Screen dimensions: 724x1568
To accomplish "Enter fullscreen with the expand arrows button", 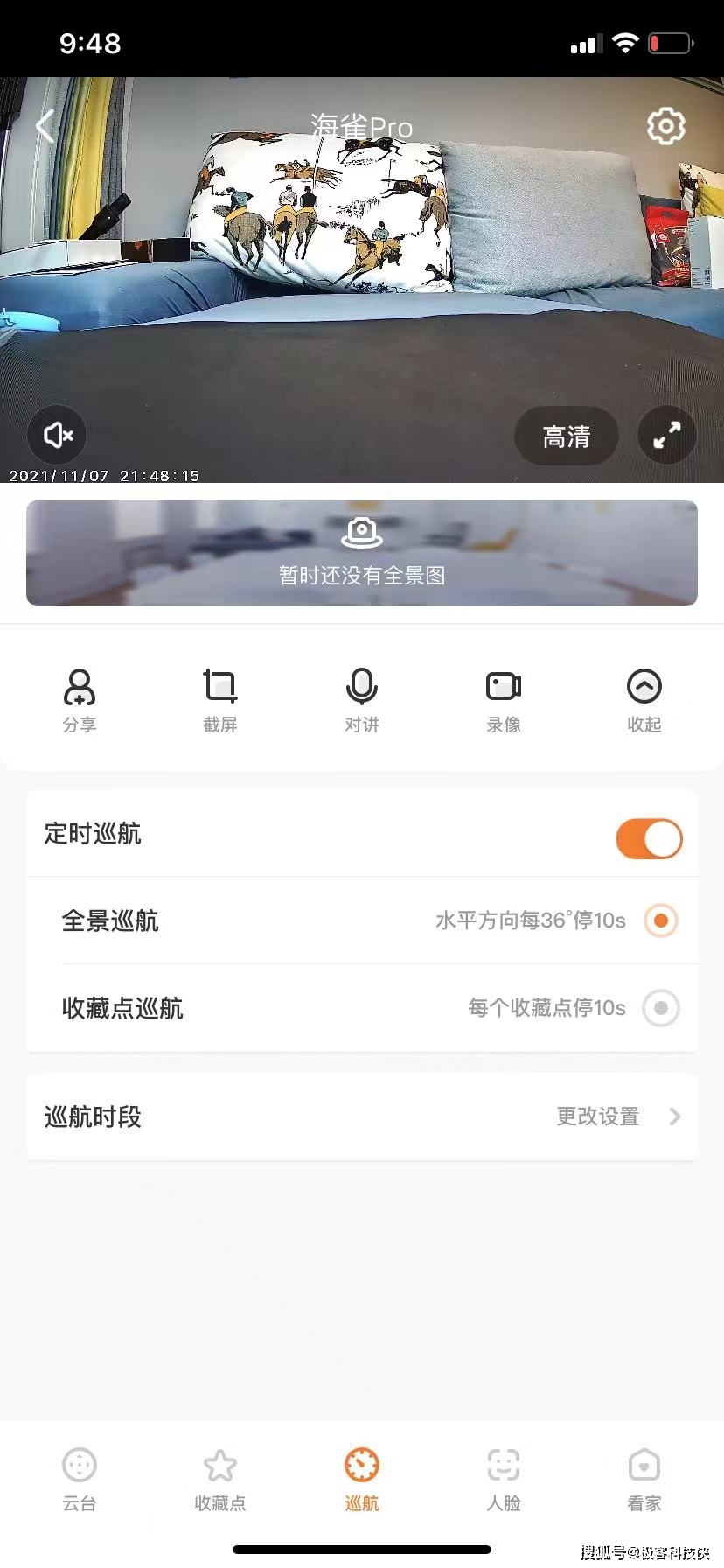I will [667, 435].
